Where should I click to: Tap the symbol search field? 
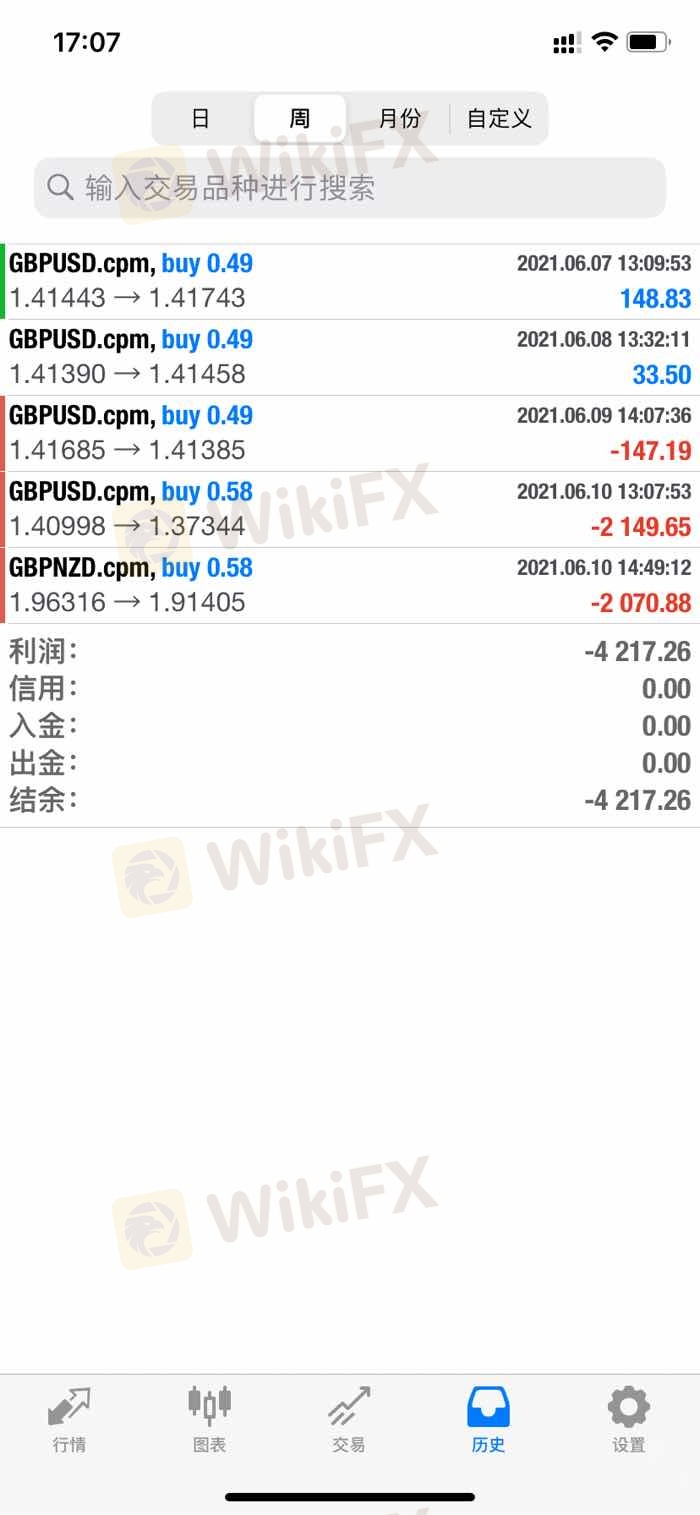click(350, 188)
